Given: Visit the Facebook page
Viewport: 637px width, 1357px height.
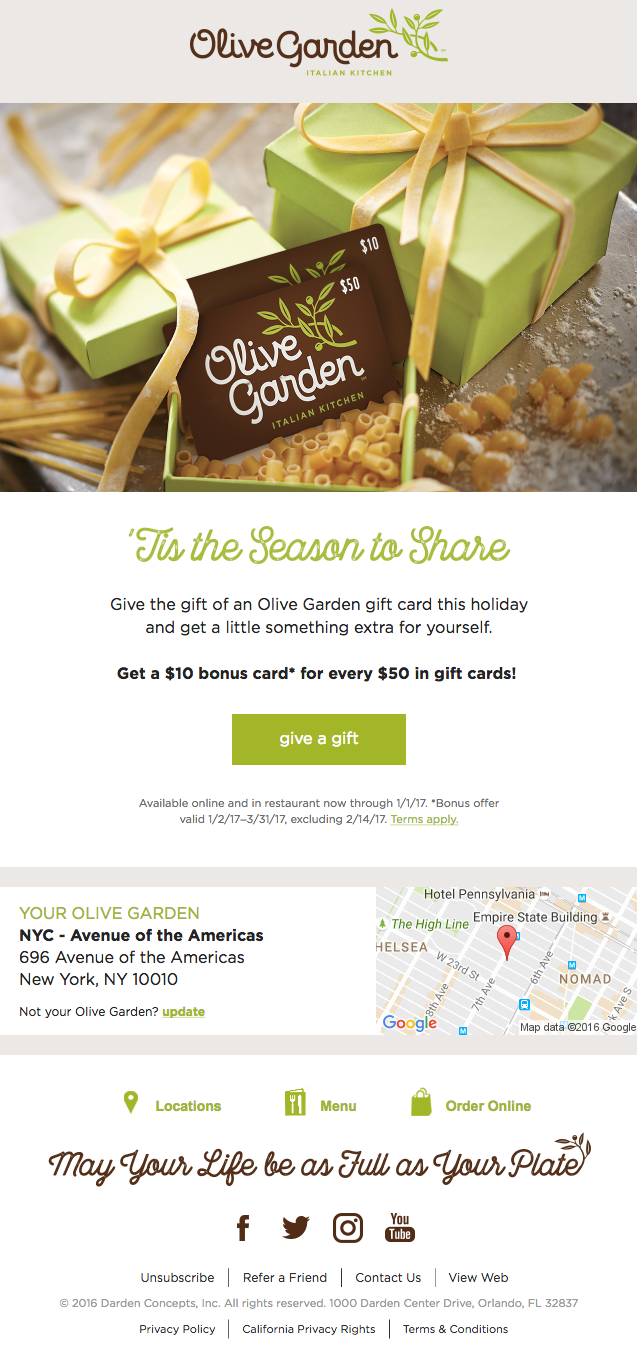Looking at the screenshot, I should click(x=243, y=1227).
